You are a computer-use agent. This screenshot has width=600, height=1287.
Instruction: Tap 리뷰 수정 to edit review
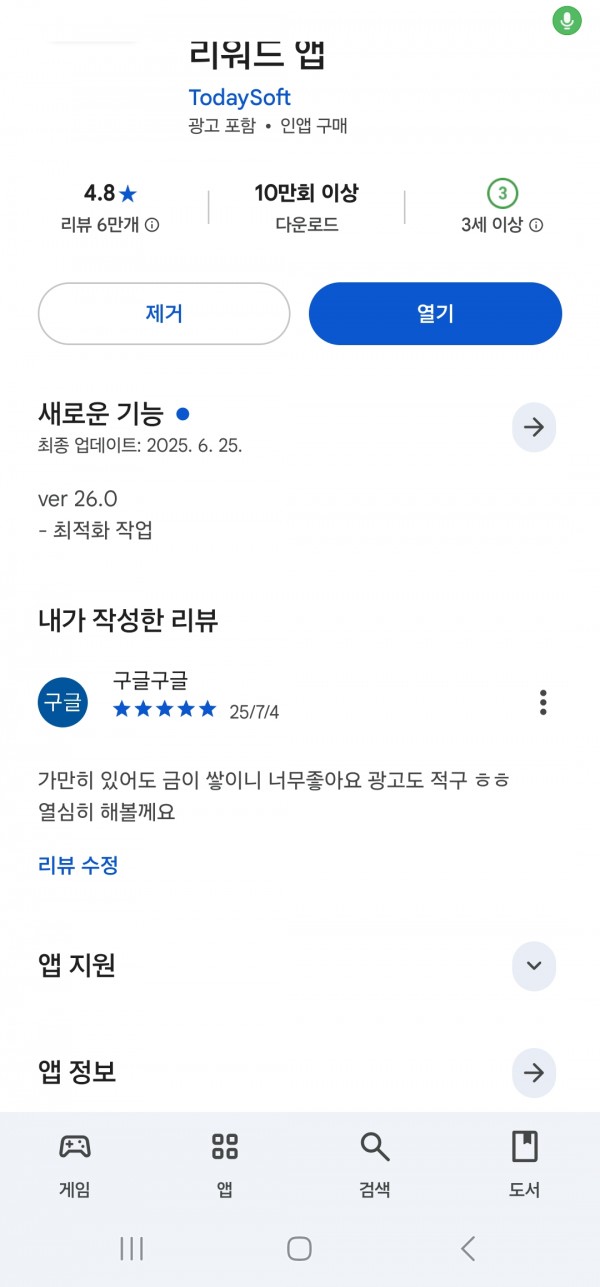point(78,866)
